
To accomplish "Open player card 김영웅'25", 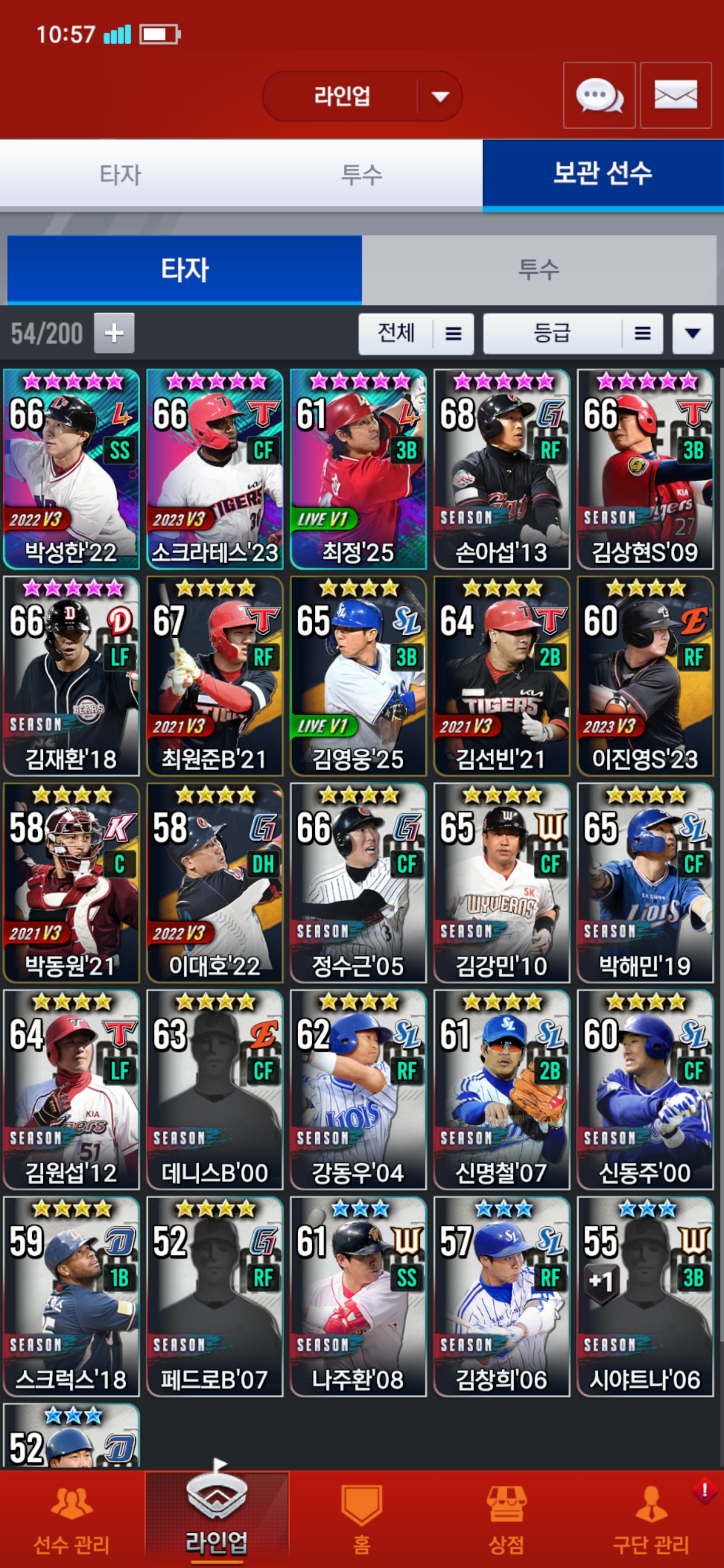I will (x=358, y=675).
